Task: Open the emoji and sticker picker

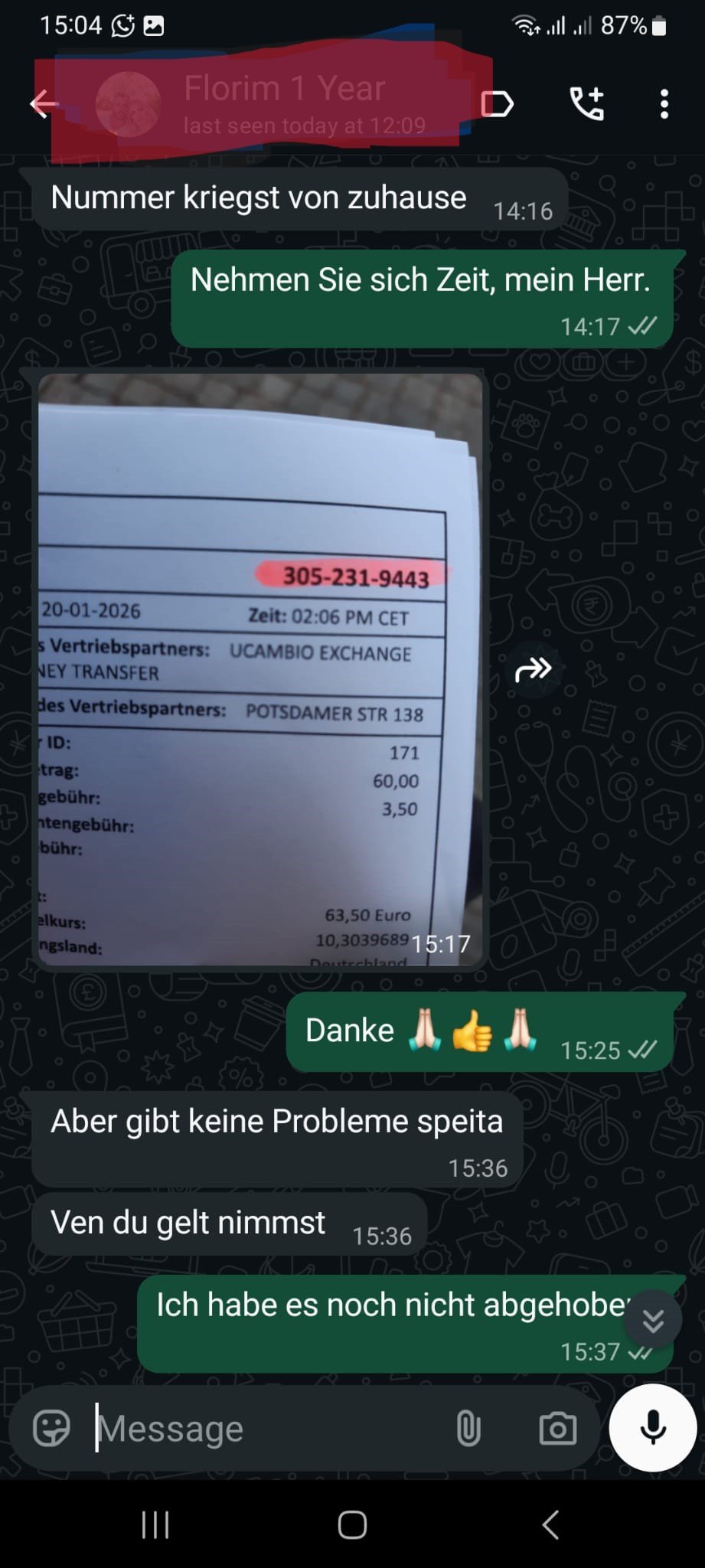Action: click(x=51, y=1428)
